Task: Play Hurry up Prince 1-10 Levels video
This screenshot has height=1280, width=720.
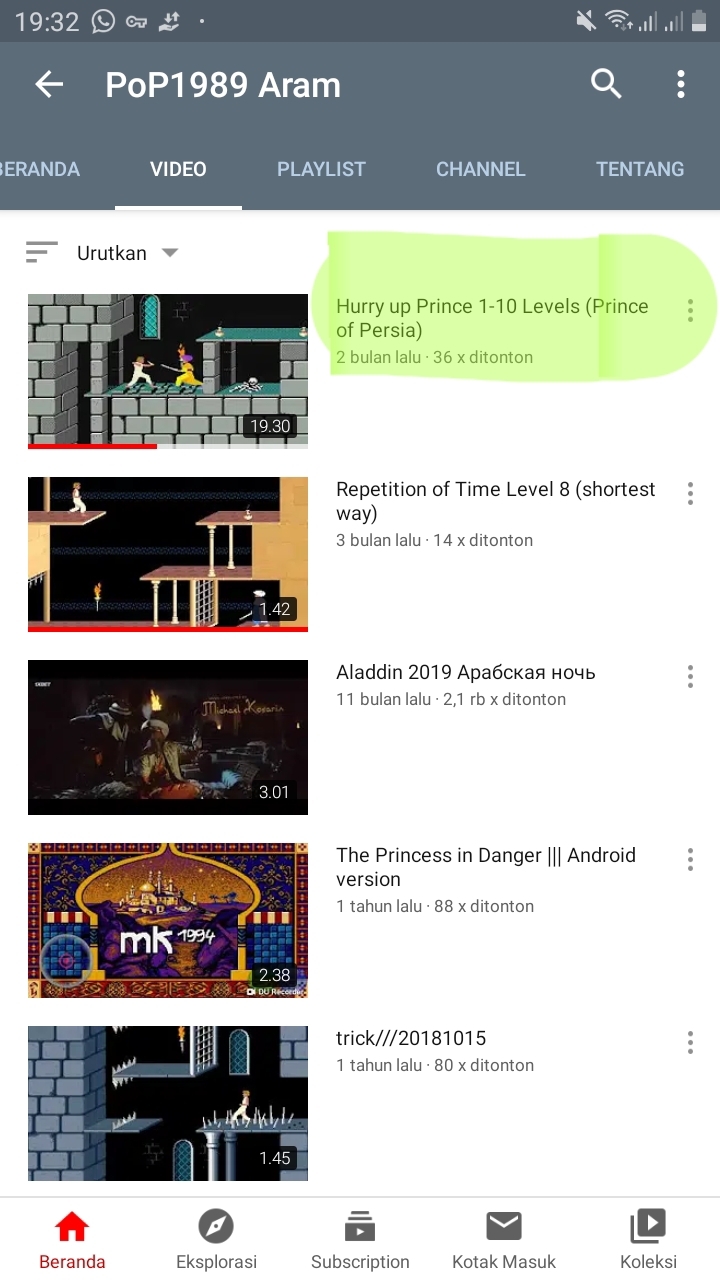Action: (x=168, y=371)
